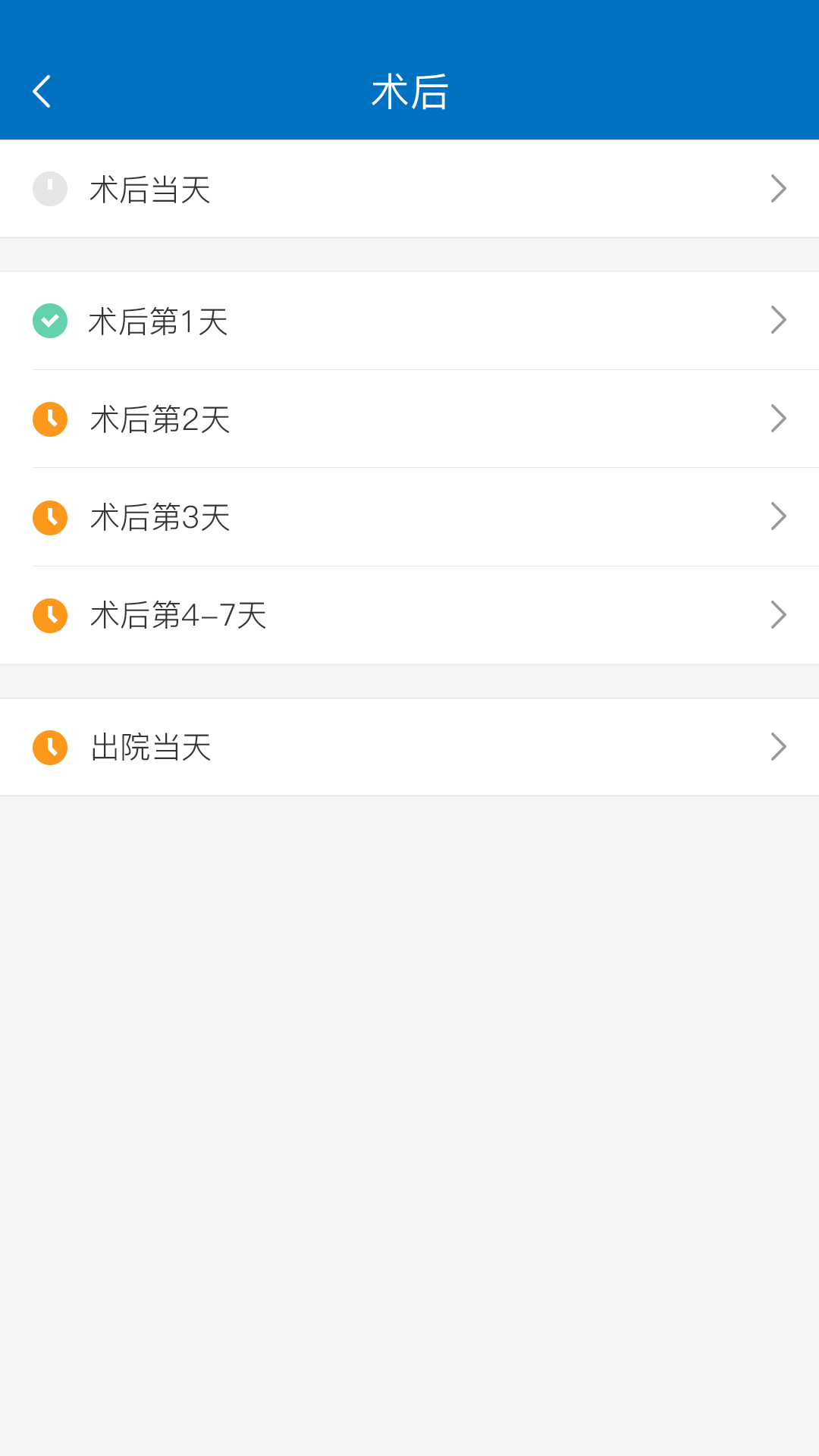Tap the chevron arrow on the 术后当天 row
The image size is (819, 1456).
(778, 187)
